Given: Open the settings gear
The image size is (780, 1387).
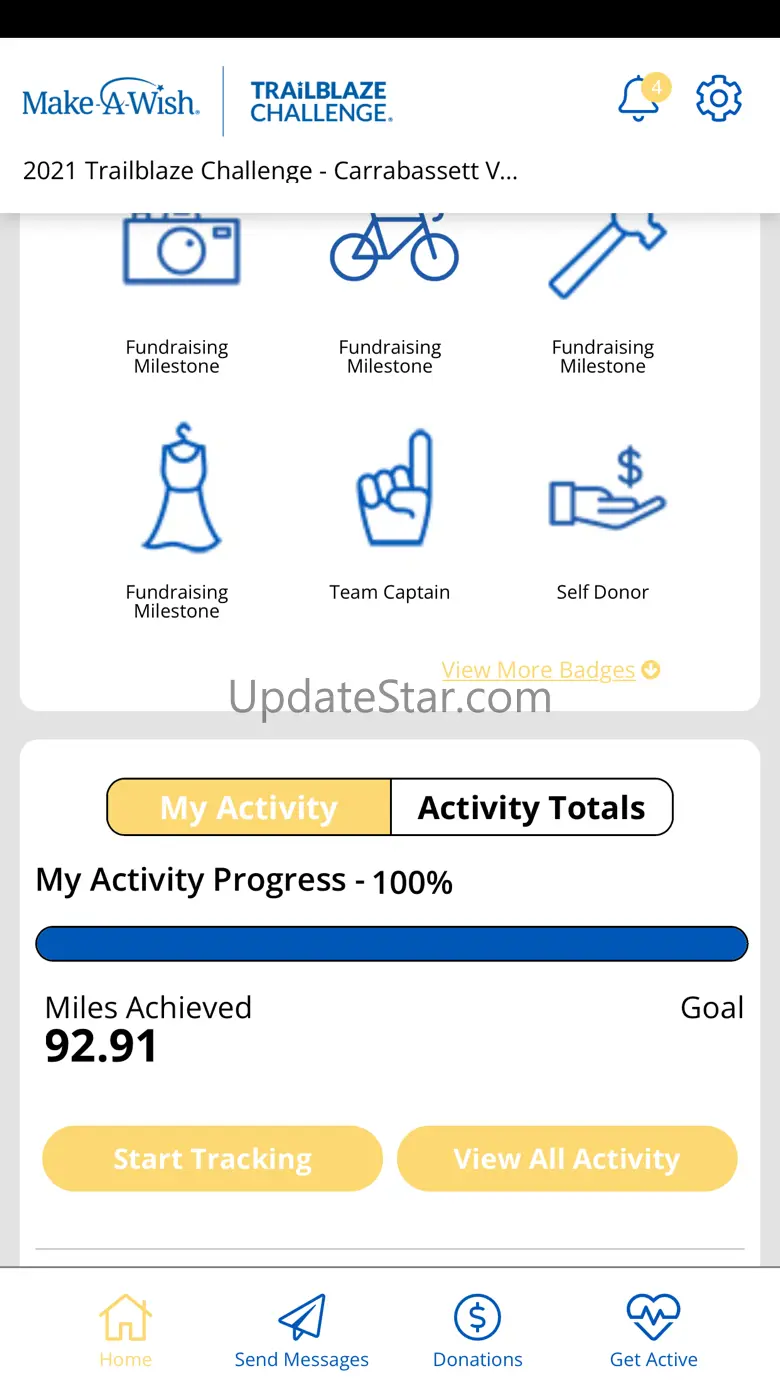Looking at the screenshot, I should tap(718, 99).
